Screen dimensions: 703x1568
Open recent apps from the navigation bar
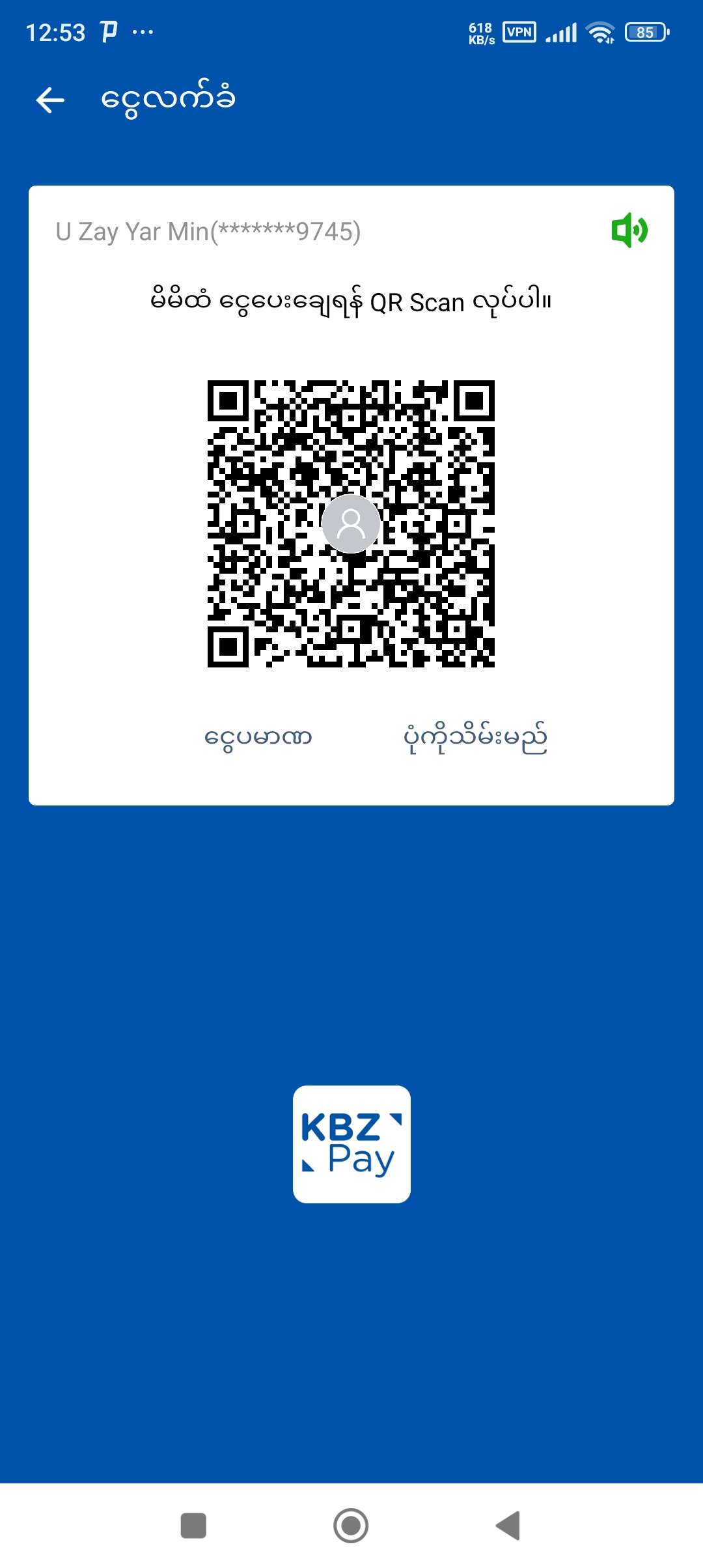click(193, 1526)
